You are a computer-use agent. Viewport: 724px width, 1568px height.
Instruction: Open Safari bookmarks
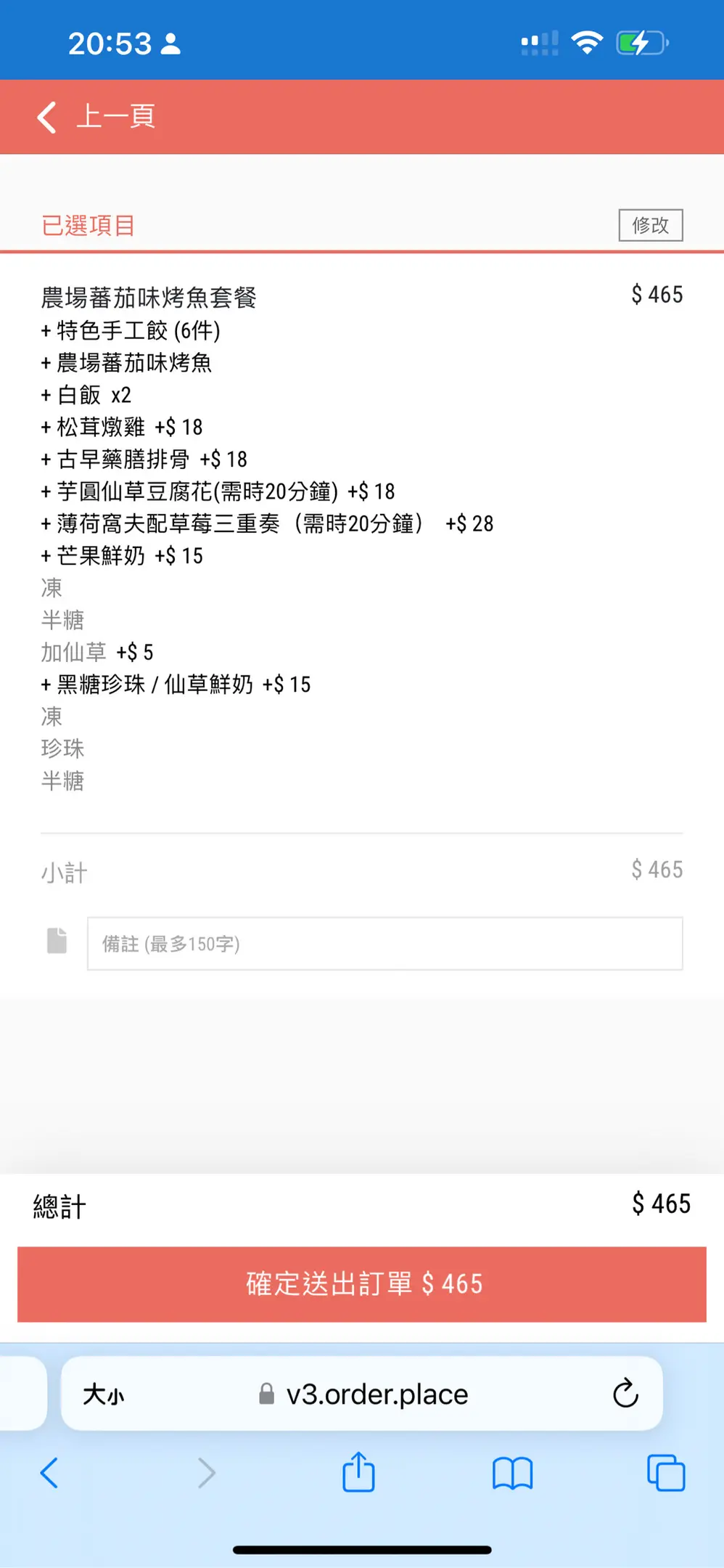(512, 1473)
